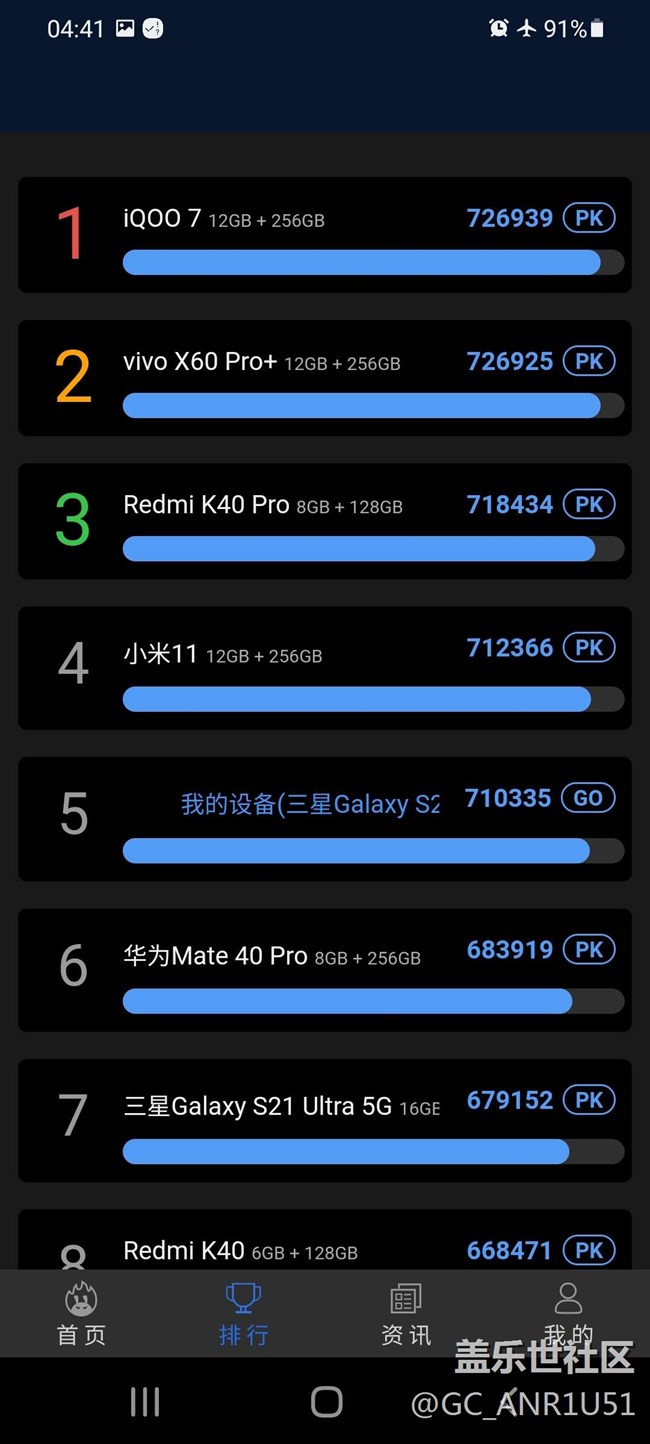
Task: Compare with vivo X60 Pro+ via PK
Action: pyautogui.click(x=589, y=361)
